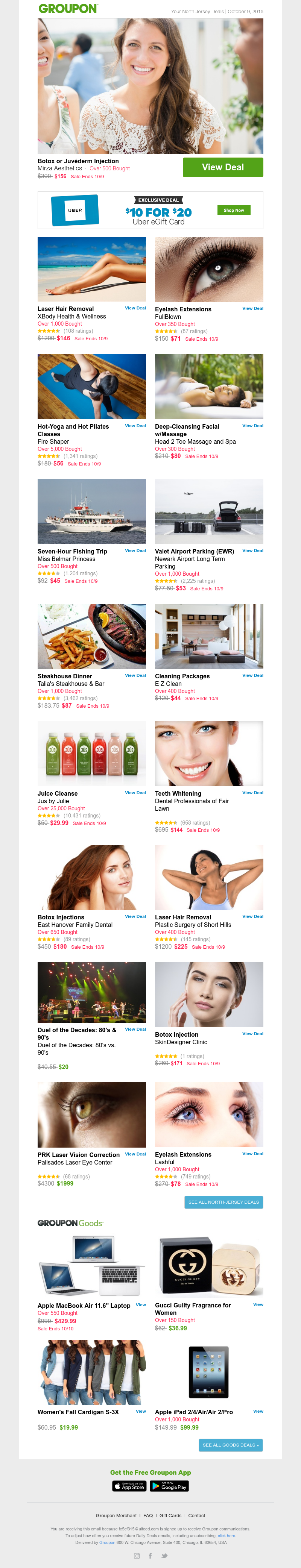This screenshot has height=1568, width=301.
Task: View Deal for Valet Airport Parking (EWR)
Action: pos(252,550)
